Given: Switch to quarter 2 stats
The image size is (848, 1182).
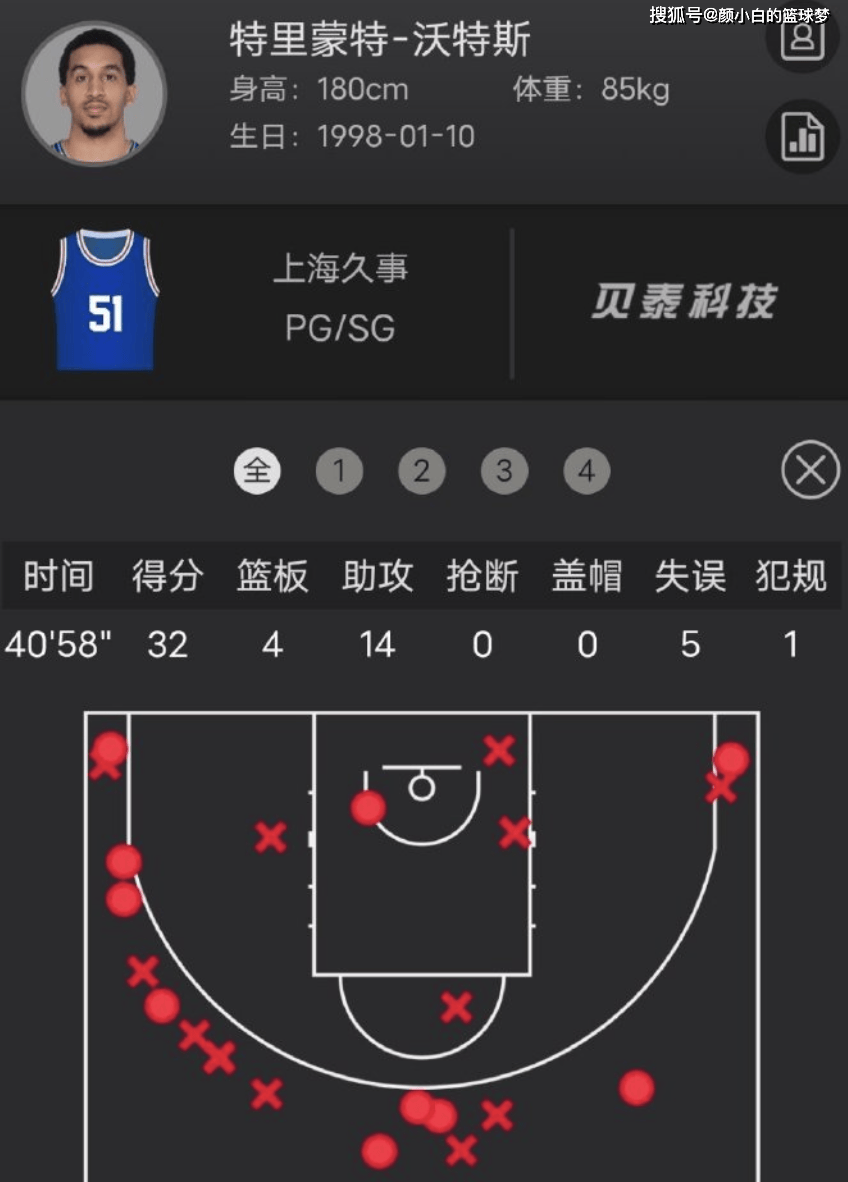Looking at the screenshot, I should click(x=422, y=471).
